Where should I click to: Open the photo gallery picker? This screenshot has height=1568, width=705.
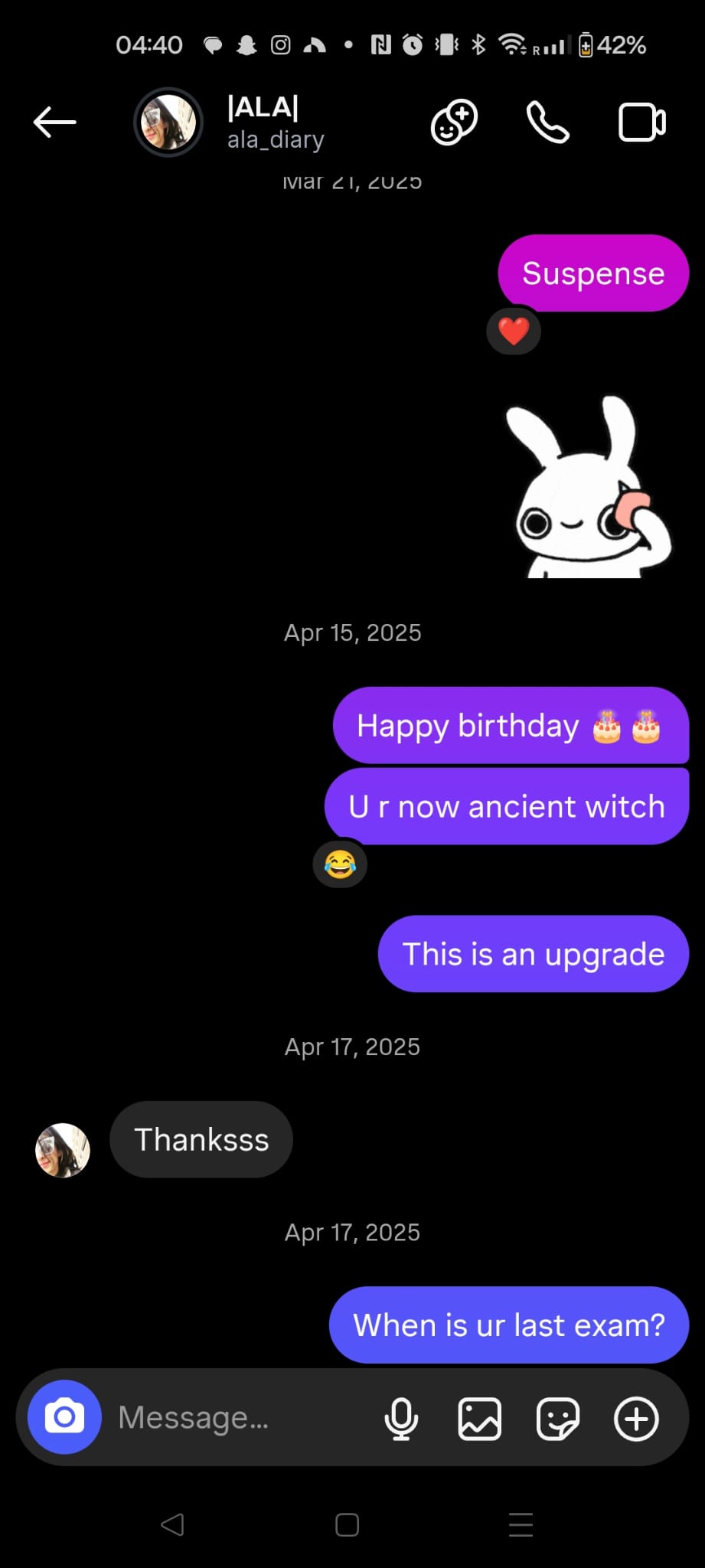[479, 1417]
